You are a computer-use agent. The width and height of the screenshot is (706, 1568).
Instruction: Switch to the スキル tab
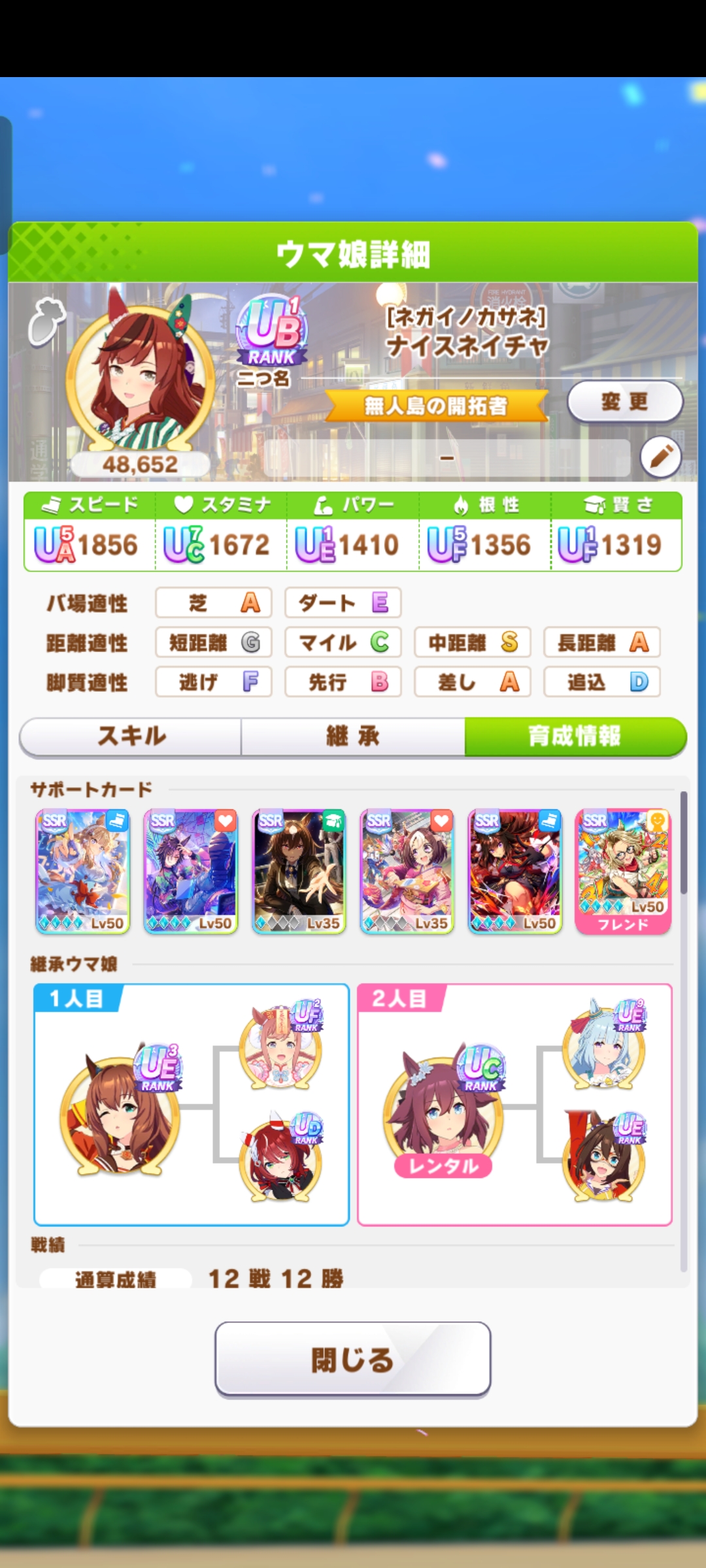(x=131, y=737)
